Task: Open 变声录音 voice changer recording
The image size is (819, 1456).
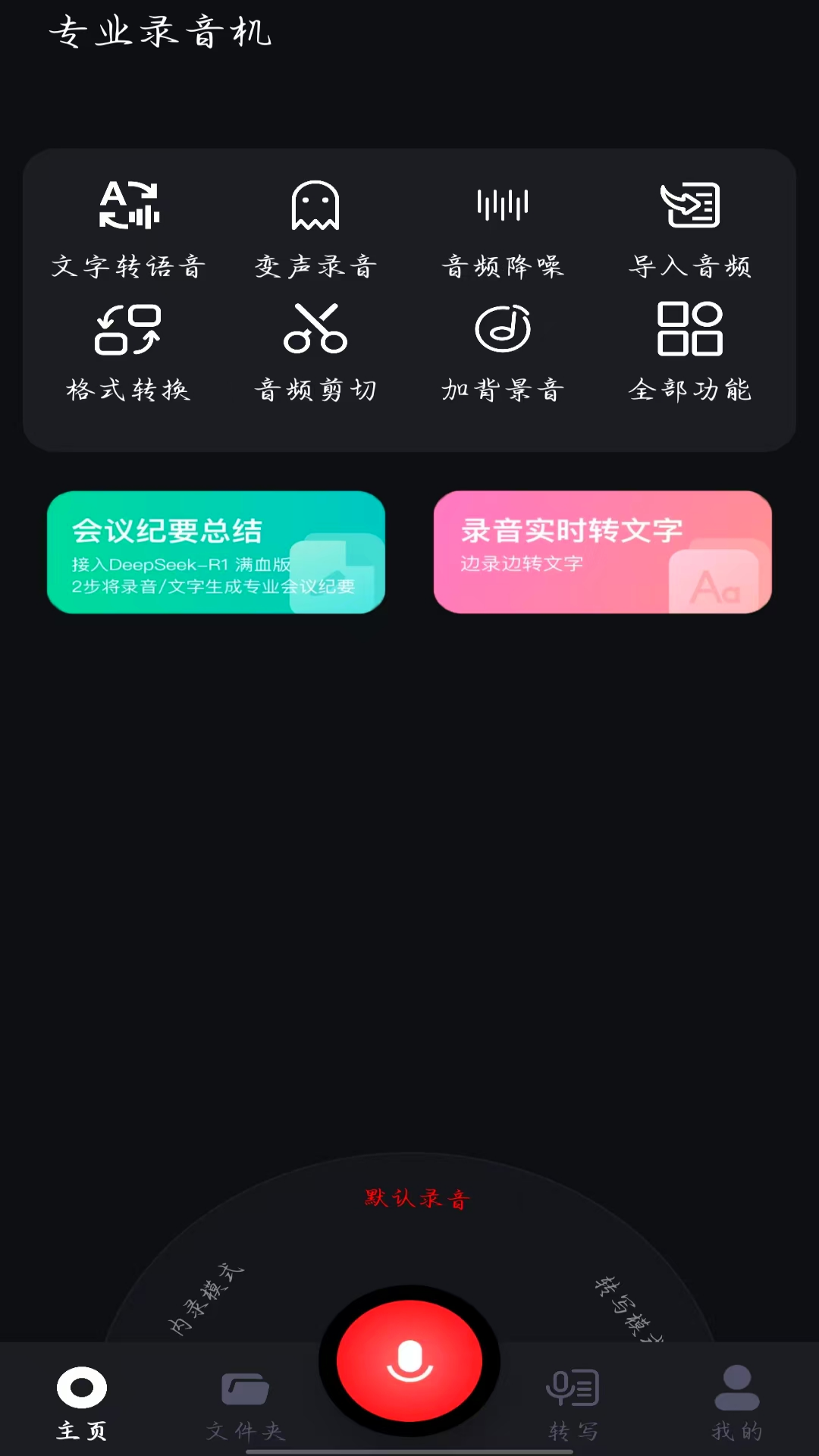Action: 315,229
